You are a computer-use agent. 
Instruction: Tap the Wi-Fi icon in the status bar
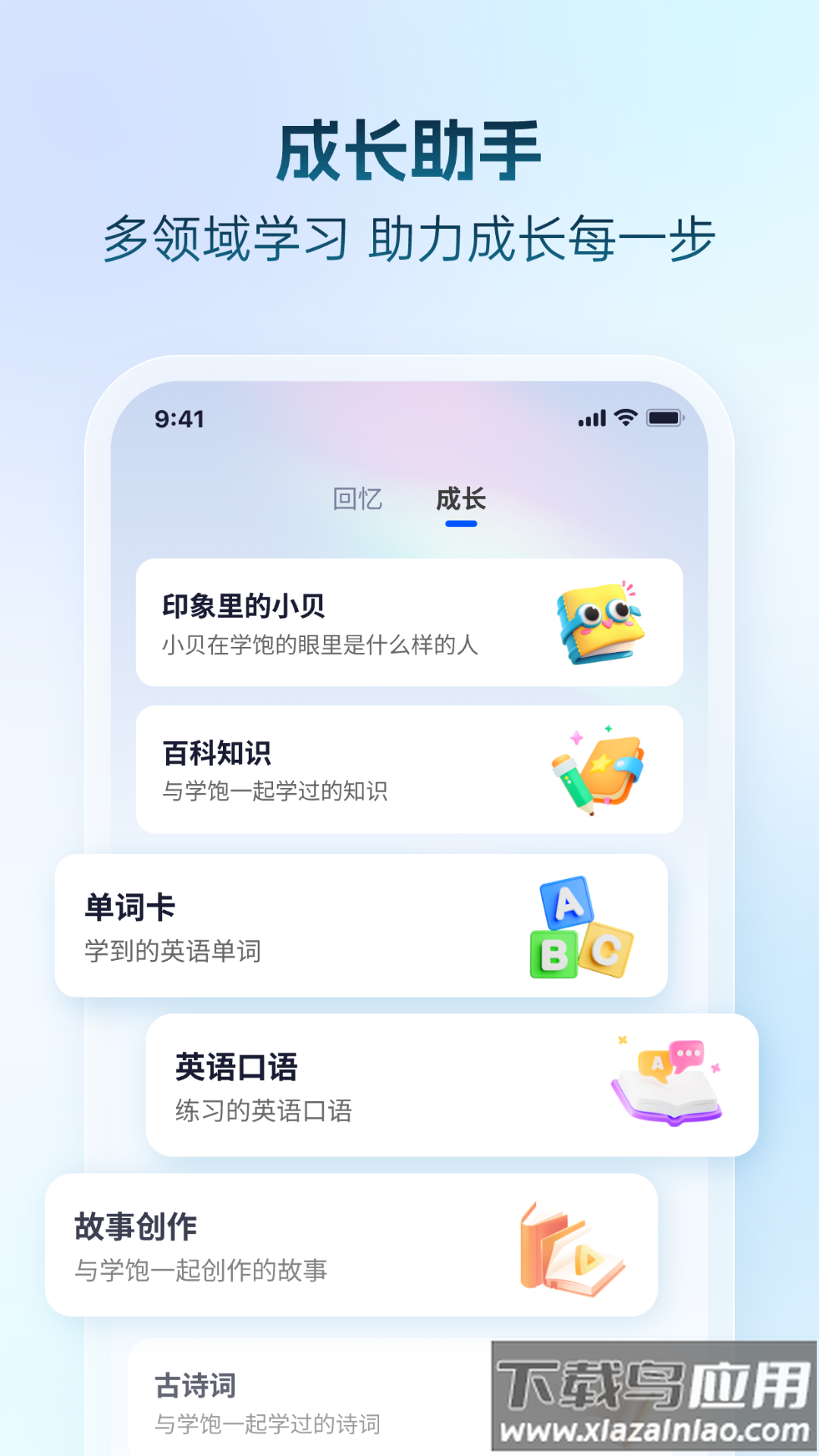point(624,418)
